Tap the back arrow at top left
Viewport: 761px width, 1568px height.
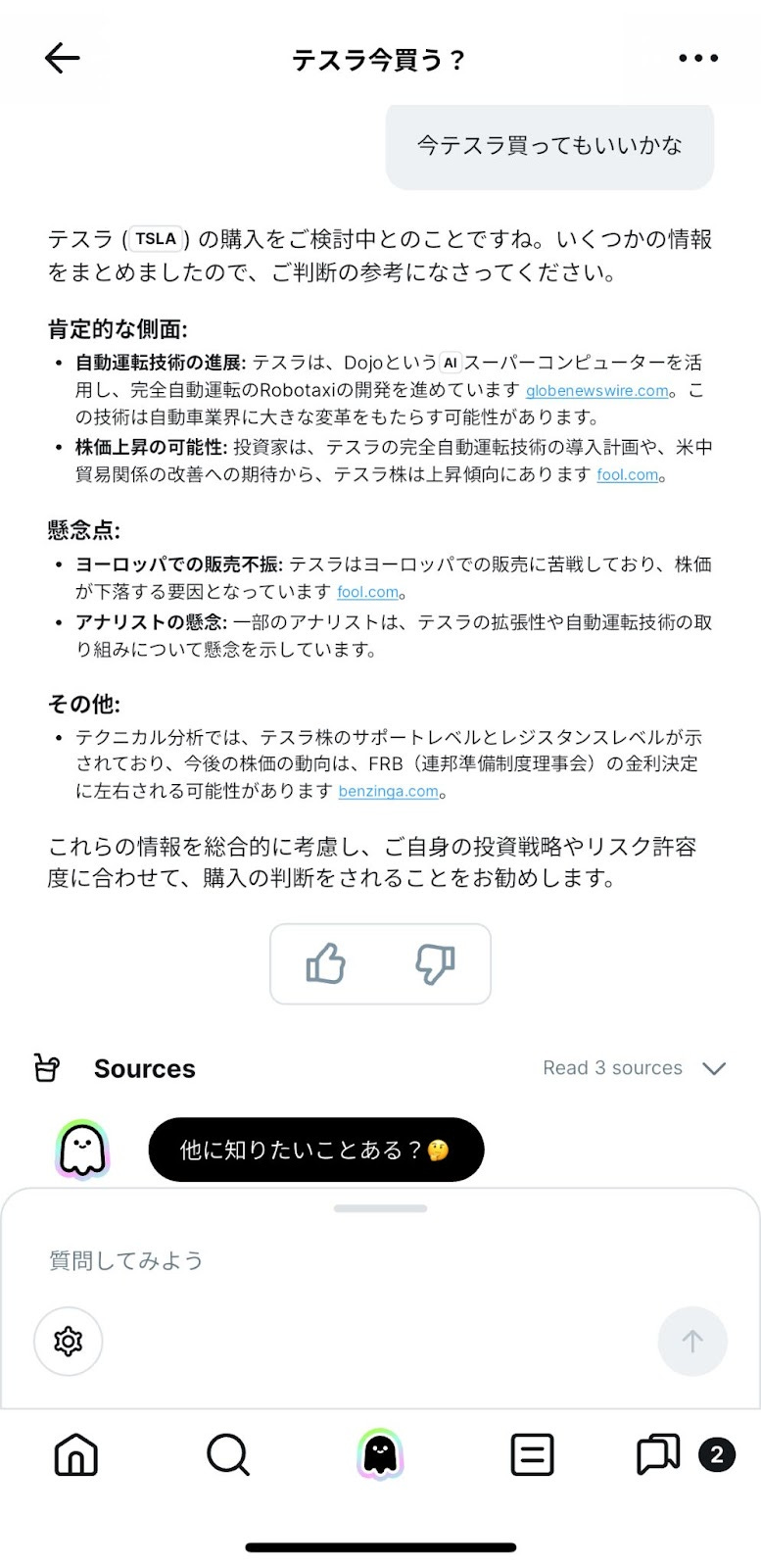coord(61,57)
